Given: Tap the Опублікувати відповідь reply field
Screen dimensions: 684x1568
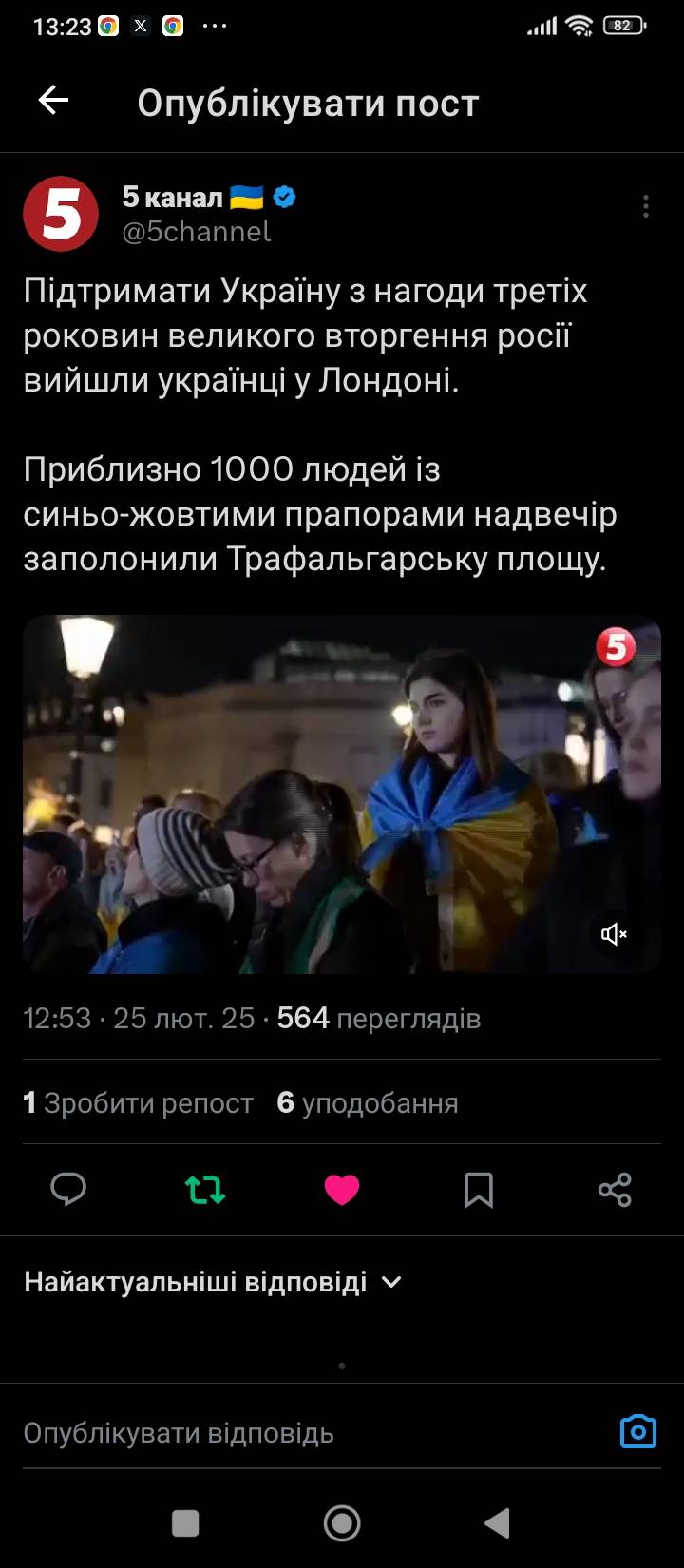Looking at the screenshot, I should click(285, 1432).
